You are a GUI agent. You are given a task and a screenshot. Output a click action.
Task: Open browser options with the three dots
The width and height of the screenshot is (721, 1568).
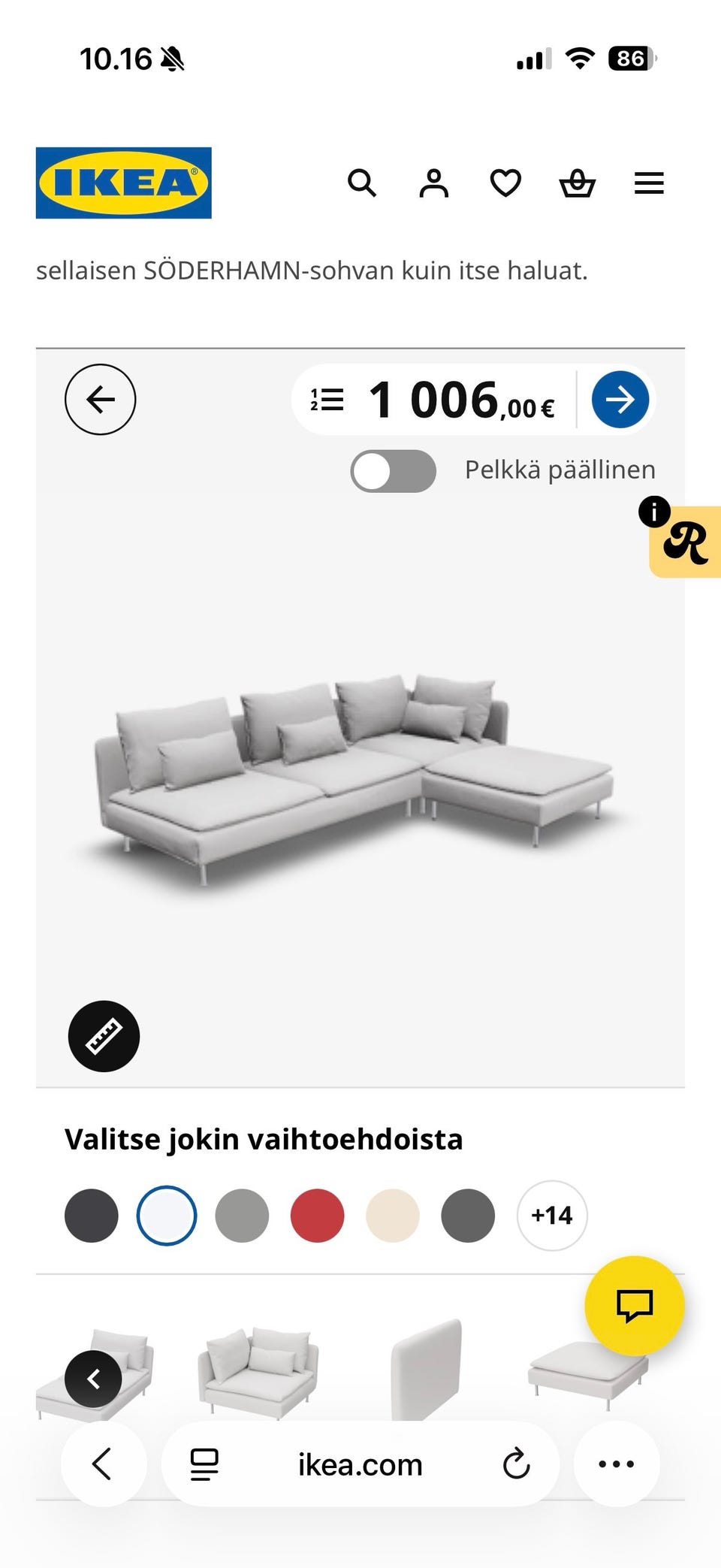pos(617,1464)
